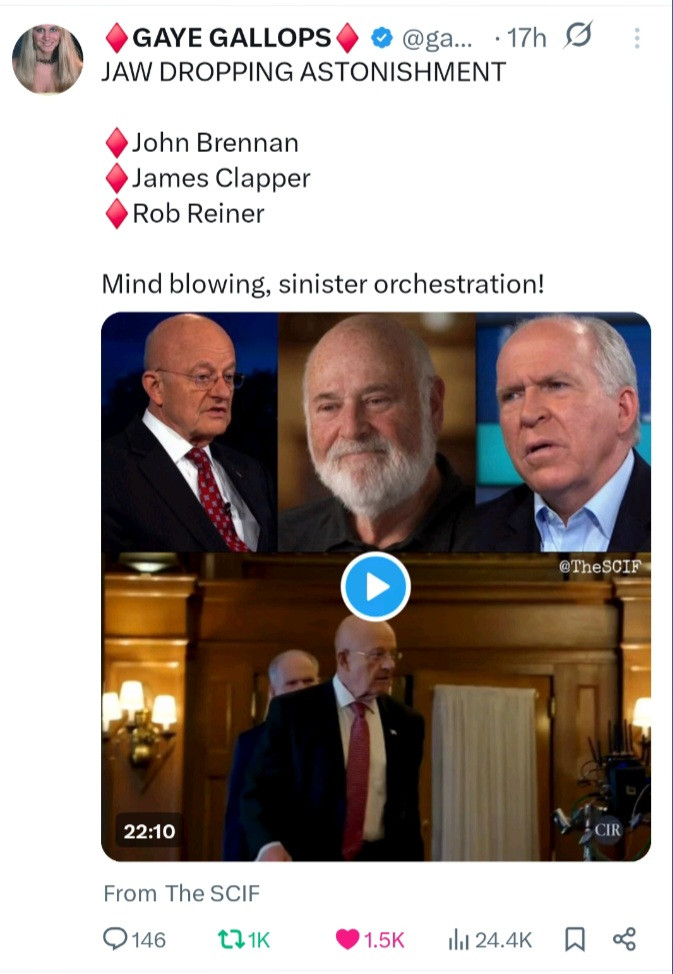The image size is (673, 974).
Task: Open the poster's profile picture
Action: click(47, 59)
